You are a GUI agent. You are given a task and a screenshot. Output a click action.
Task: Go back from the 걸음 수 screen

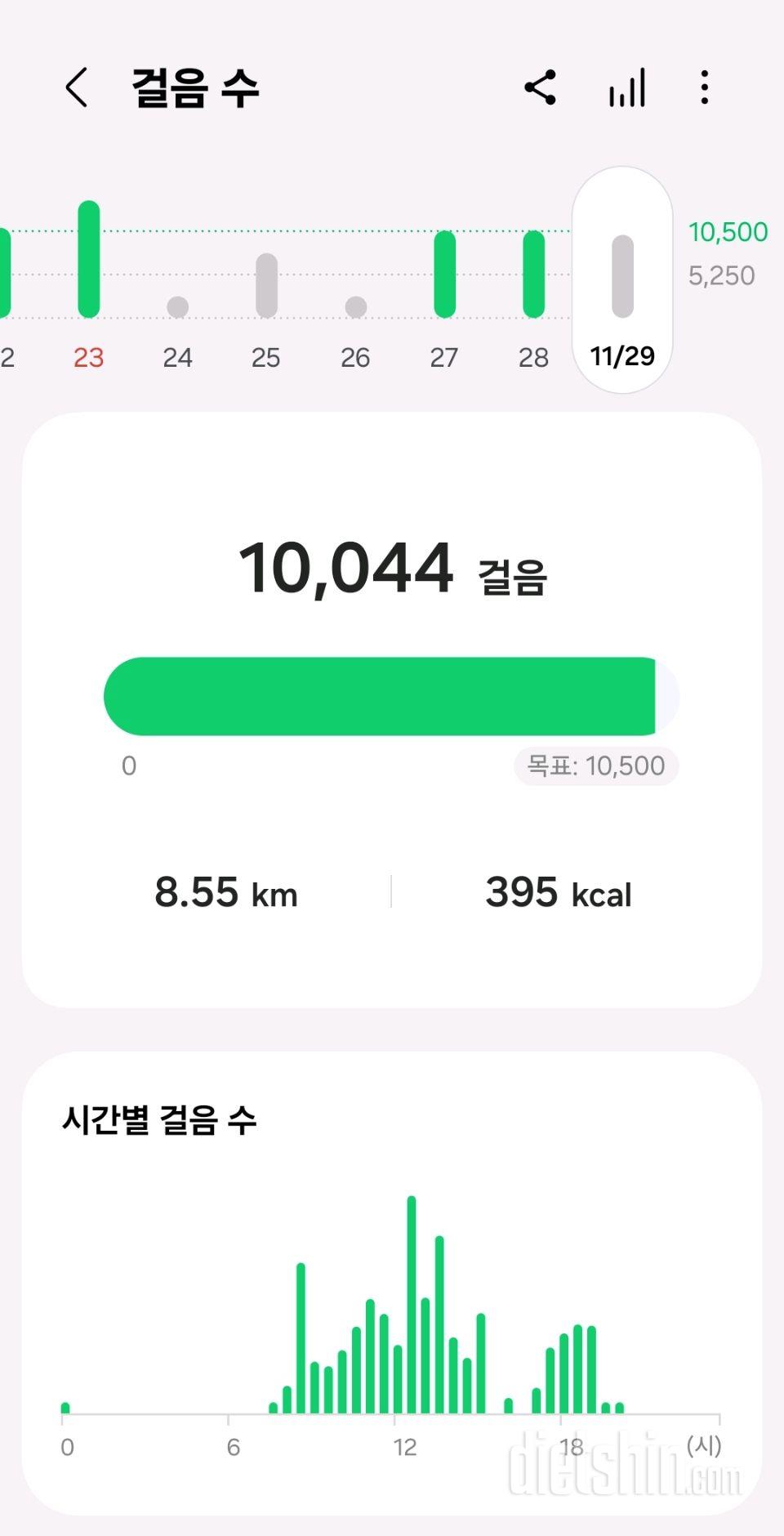[77, 87]
